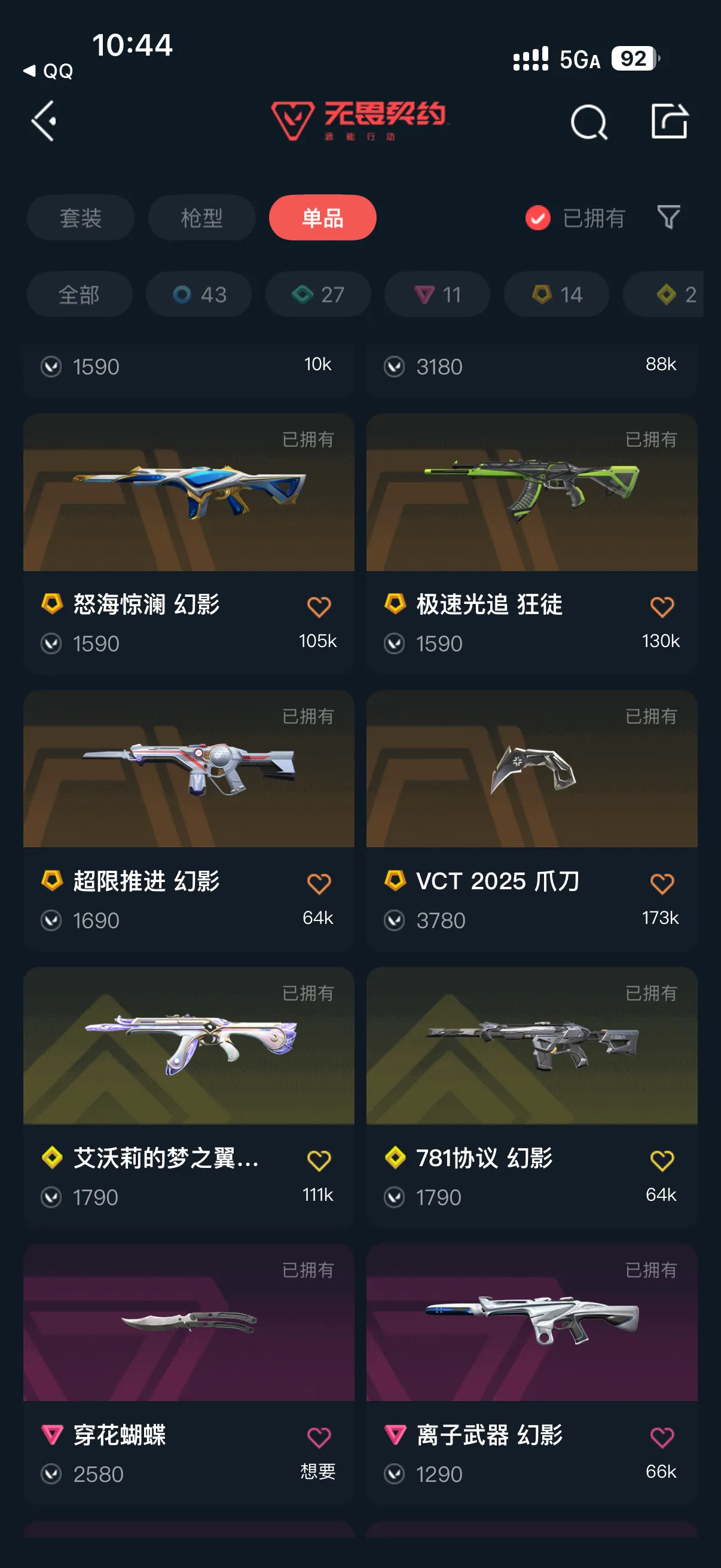
Task: Tap the heart on 穿花蝴蝶
Action: coord(318,1437)
